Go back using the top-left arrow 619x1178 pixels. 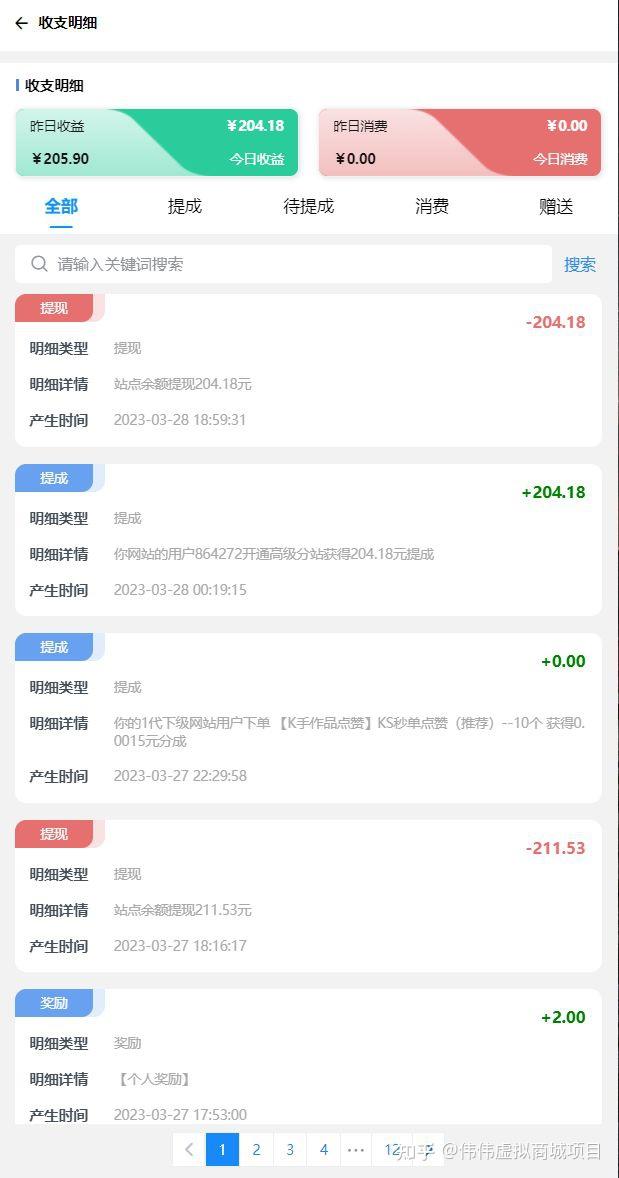21,23
